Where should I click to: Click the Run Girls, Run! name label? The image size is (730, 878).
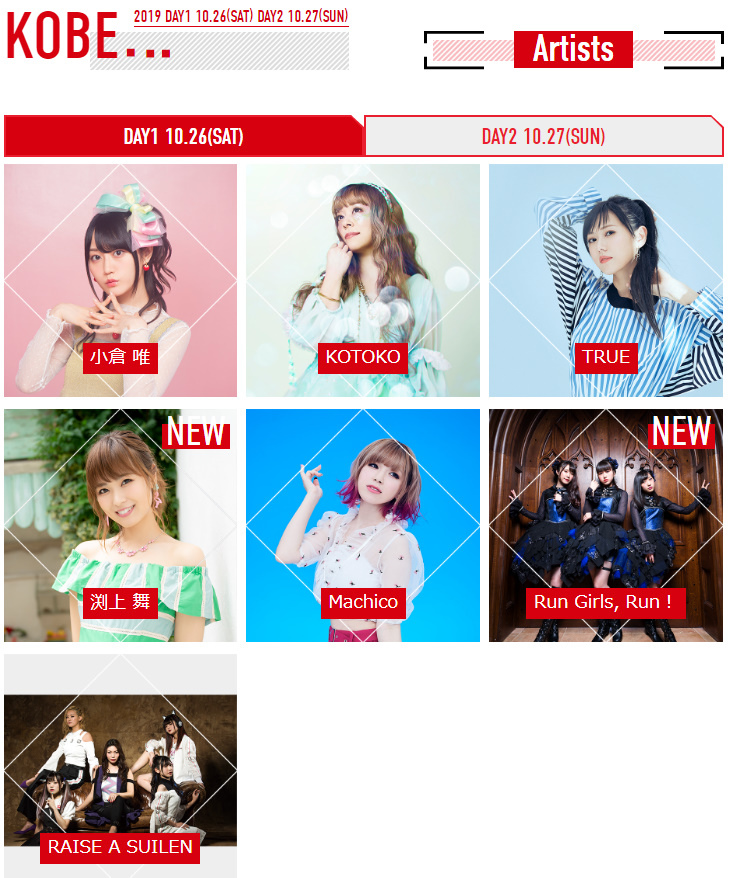point(606,603)
